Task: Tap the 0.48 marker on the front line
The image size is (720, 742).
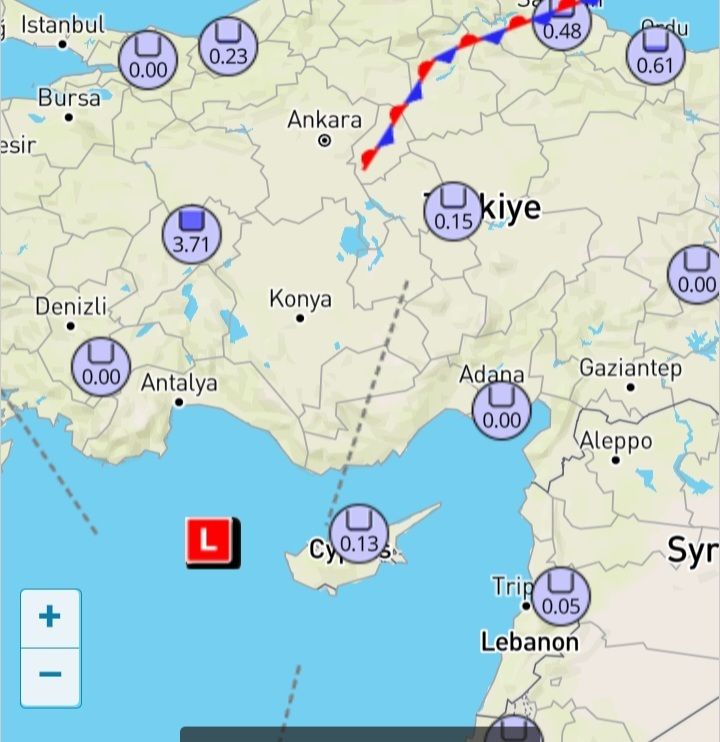Action: tap(562, 21)
